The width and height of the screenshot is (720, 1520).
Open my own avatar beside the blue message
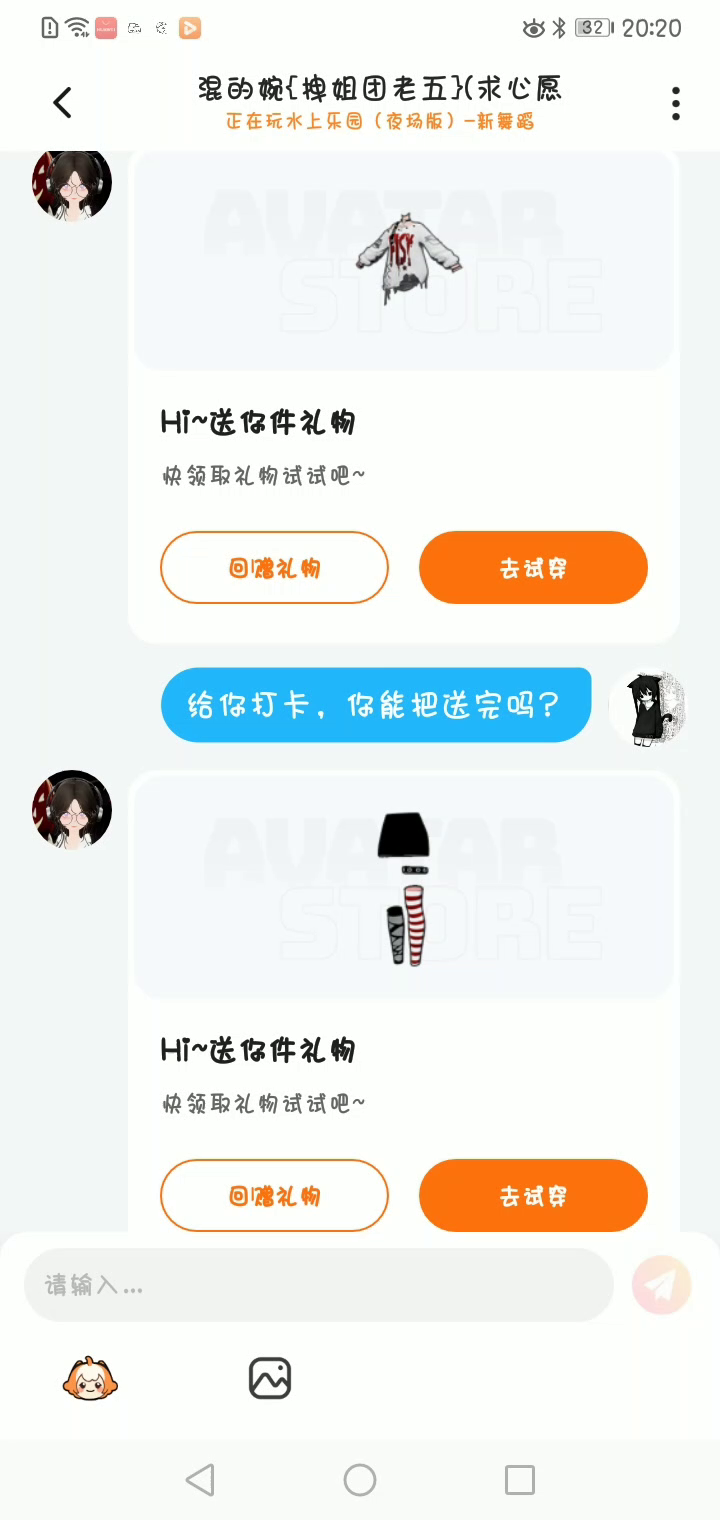click(648, 708)
